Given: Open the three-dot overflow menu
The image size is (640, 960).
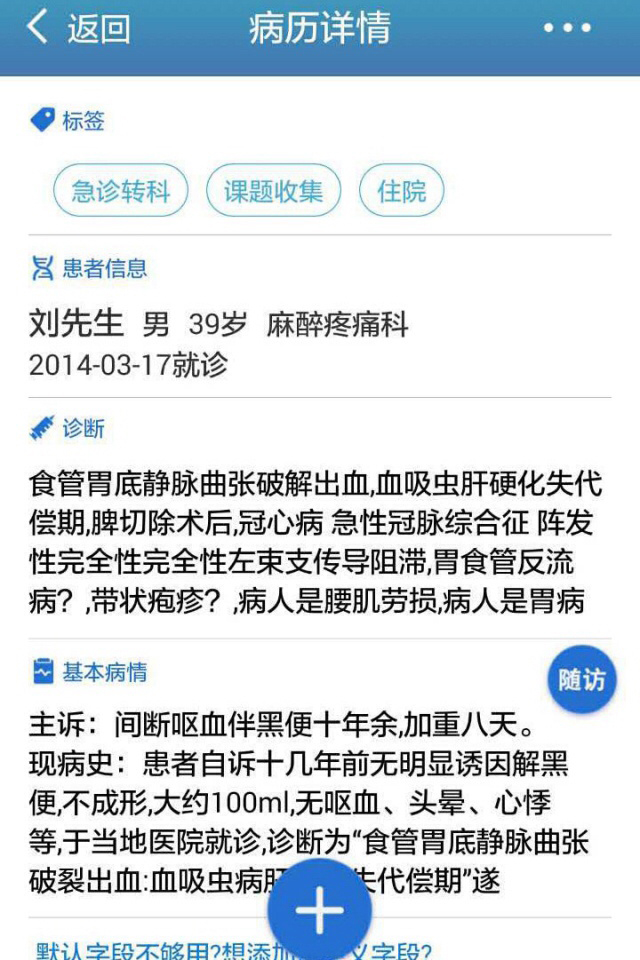Looking at the screenshot, I should click(x=567, y=28).
